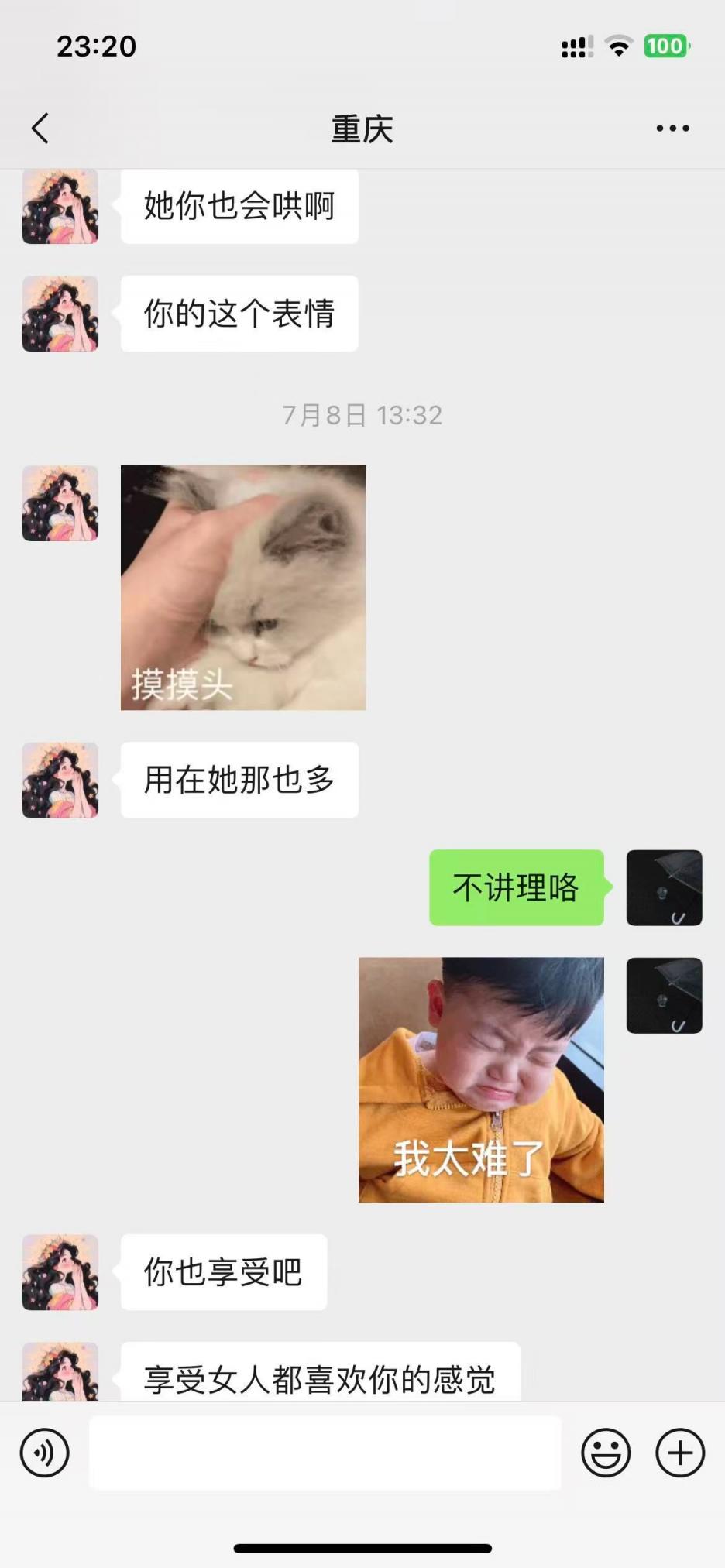Open the emoji sticker panel
This screenshot has width=725, height=1568.
point(606,1453)
